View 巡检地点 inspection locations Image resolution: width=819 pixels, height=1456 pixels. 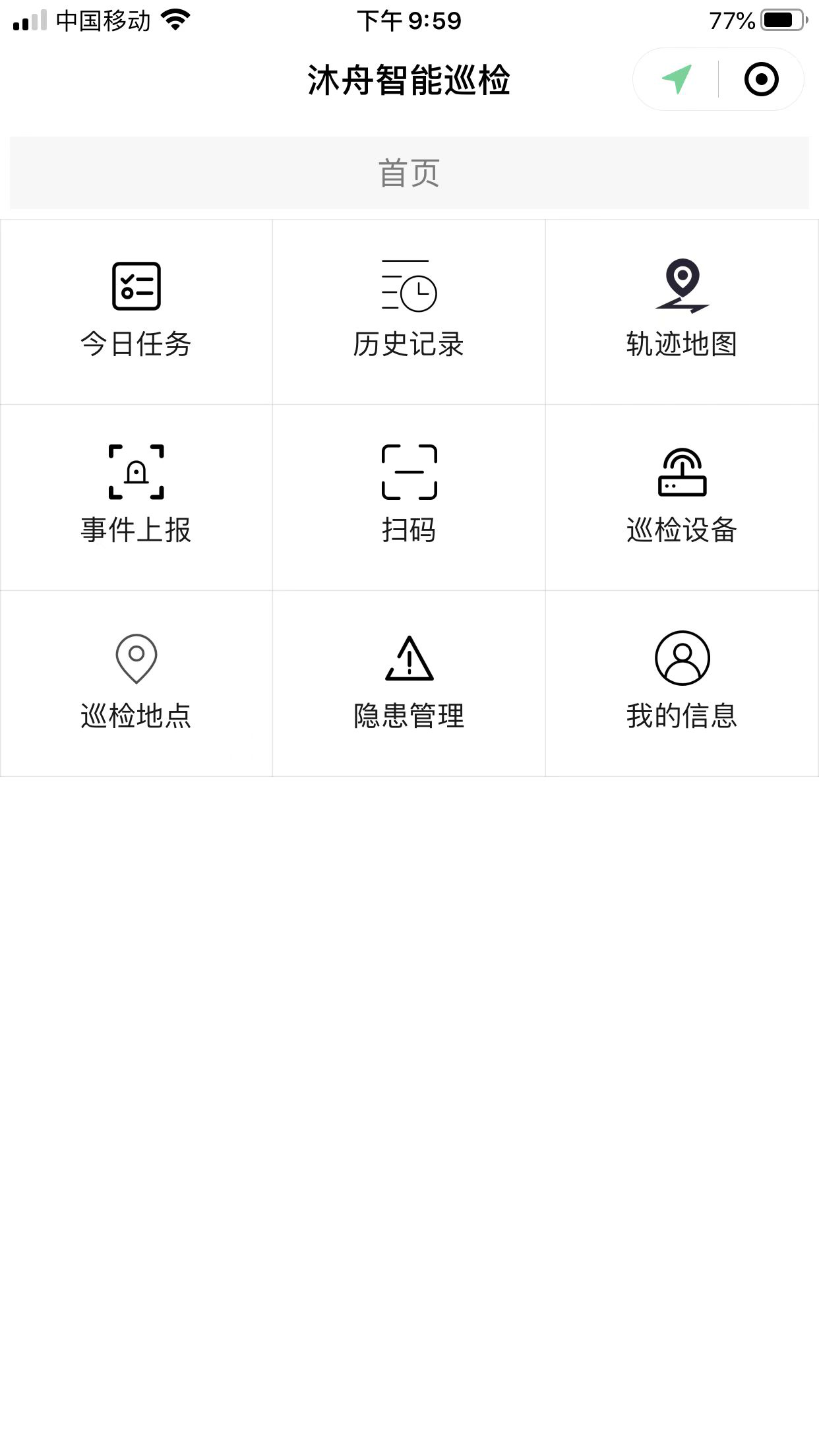[136, 683]
